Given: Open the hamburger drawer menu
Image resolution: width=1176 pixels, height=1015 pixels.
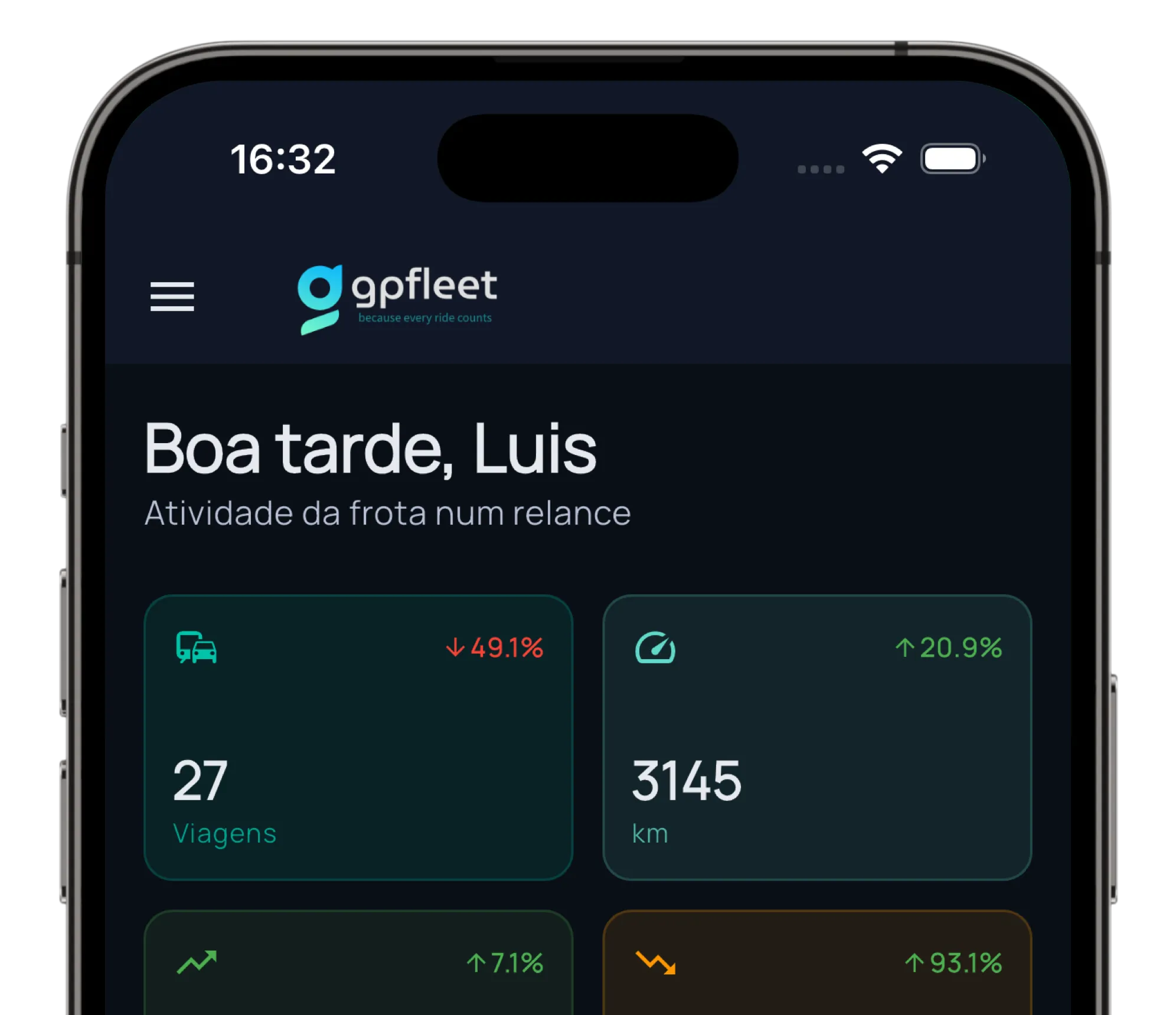Looking at the screenshot, I should coord(172,296).
